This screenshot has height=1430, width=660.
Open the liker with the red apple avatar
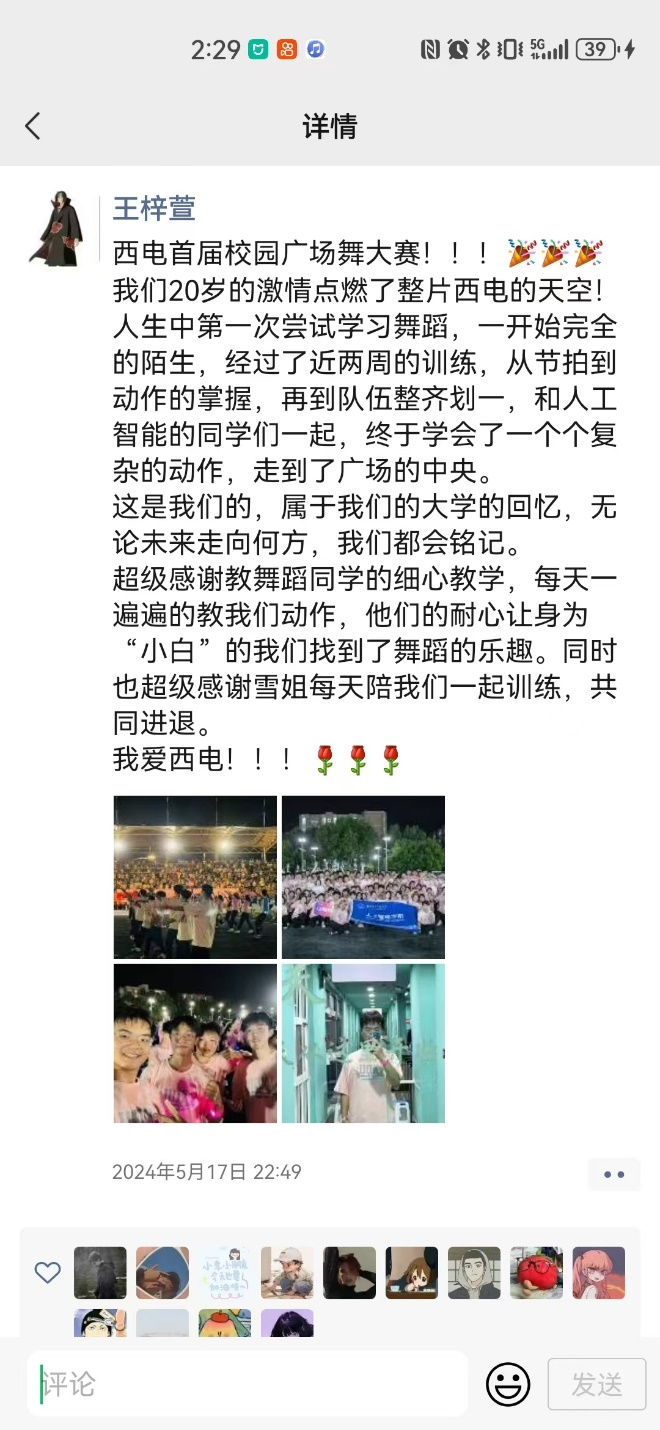click(x=536, y=1272)
